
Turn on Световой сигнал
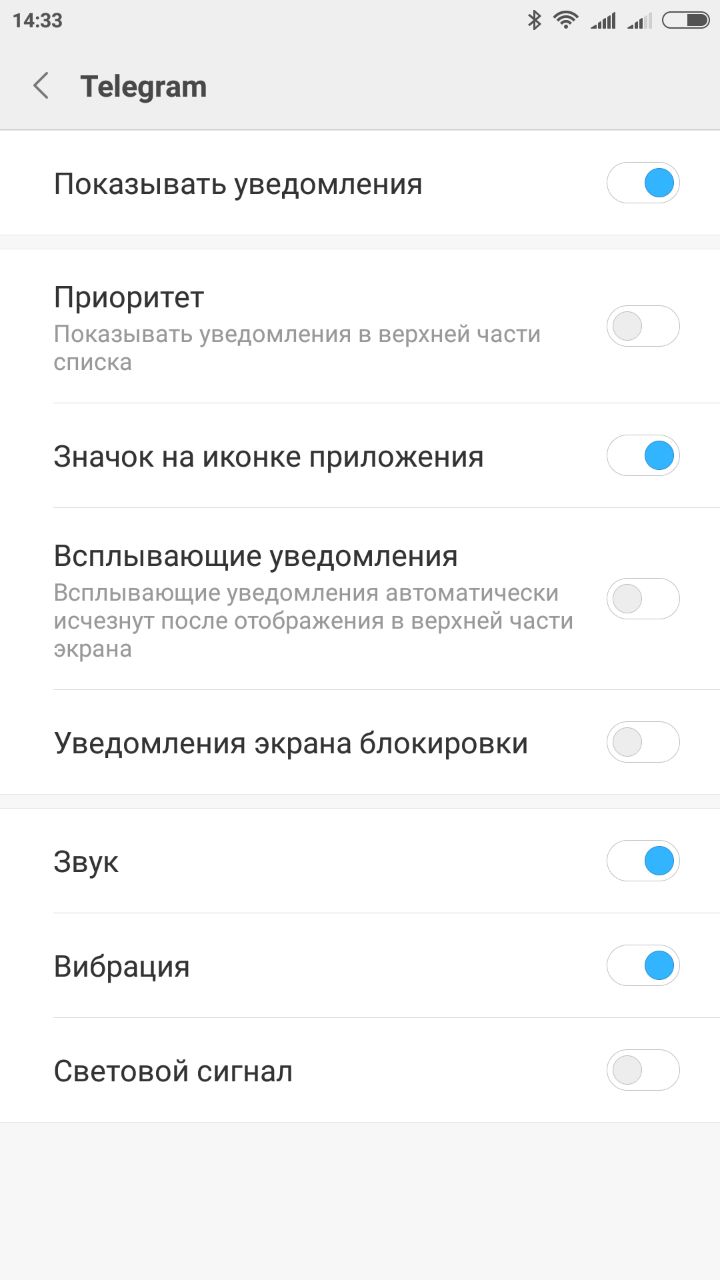[643, 1070]
